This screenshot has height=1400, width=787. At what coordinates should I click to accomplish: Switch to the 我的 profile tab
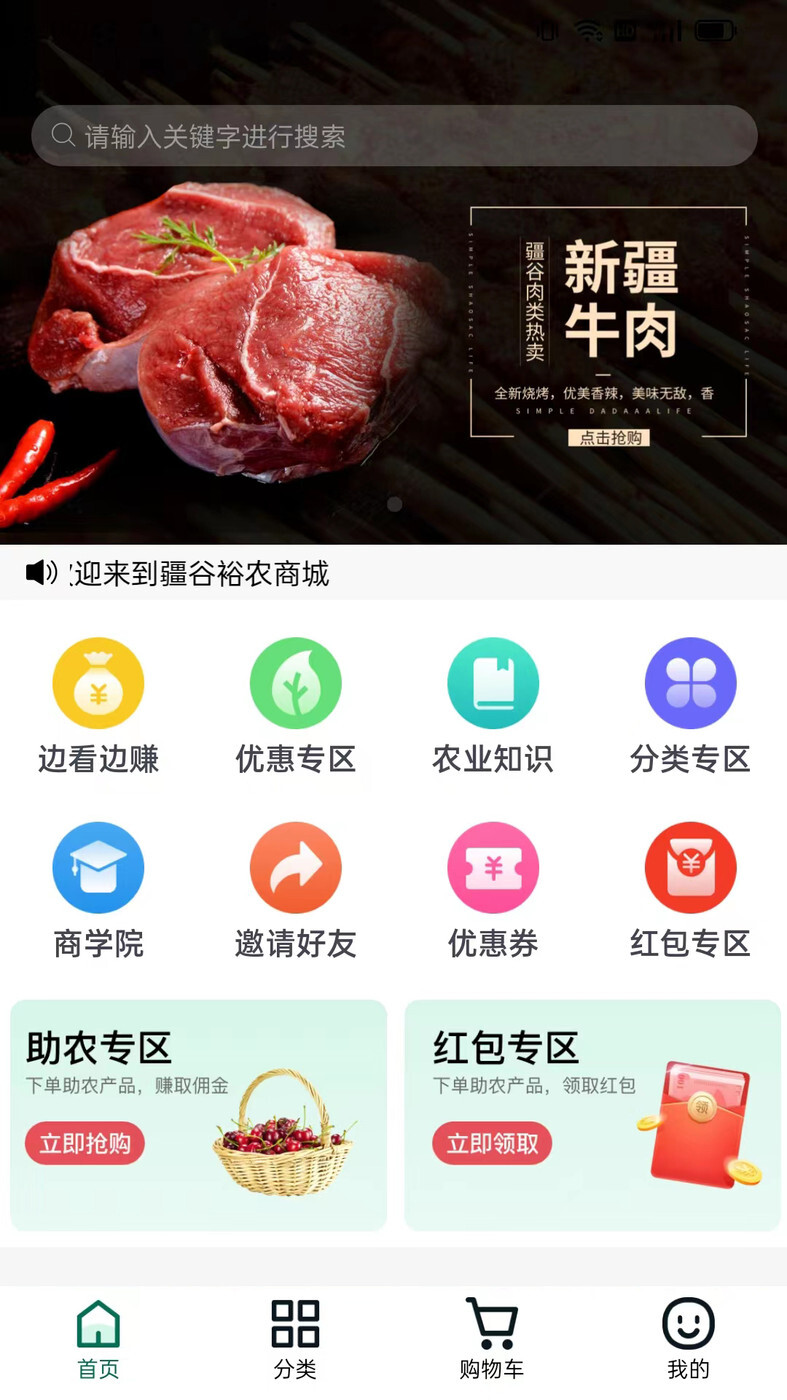tap(688, 1340)
